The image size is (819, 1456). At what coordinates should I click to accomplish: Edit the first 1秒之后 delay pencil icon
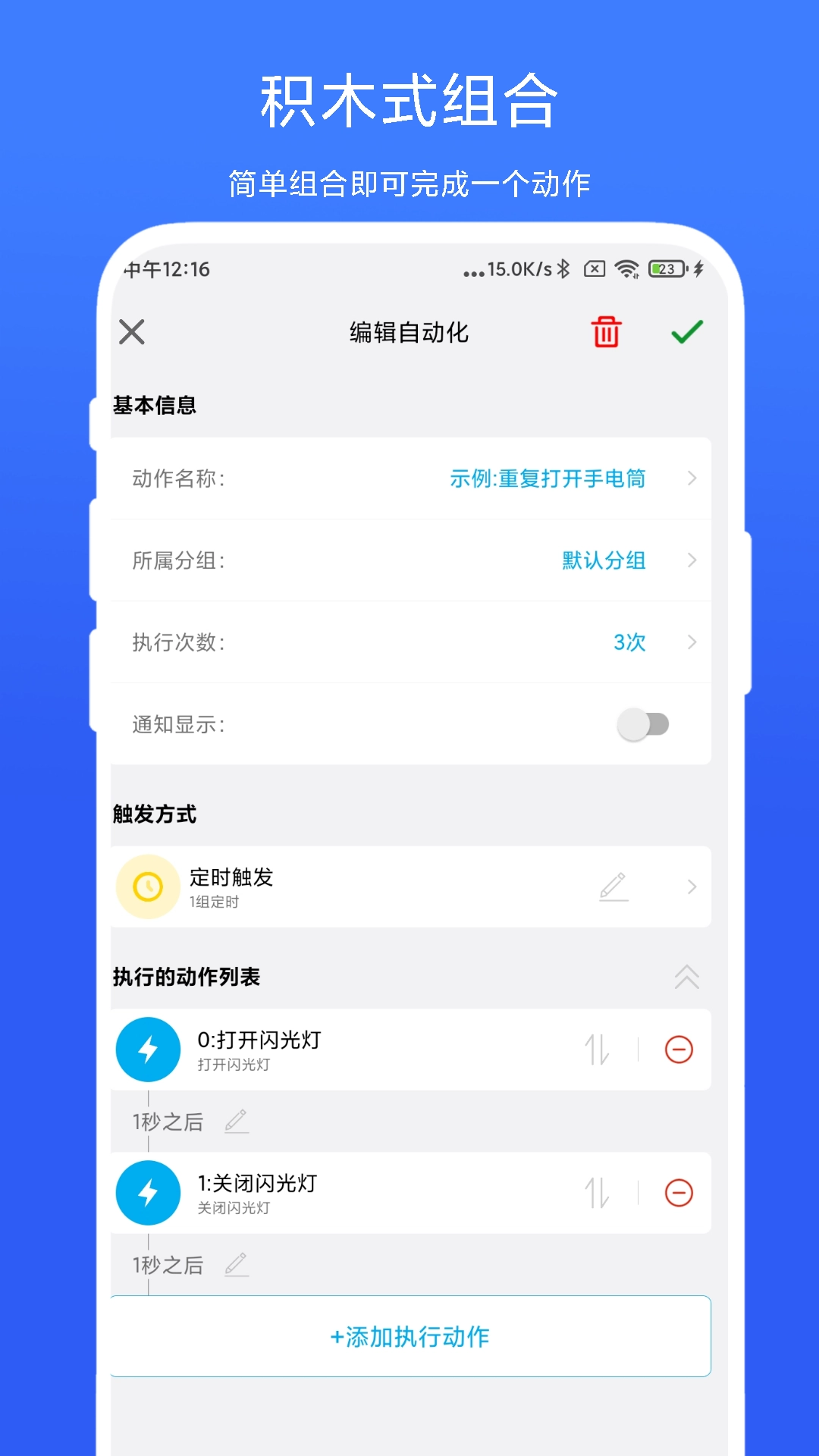tap(237, 1121)
